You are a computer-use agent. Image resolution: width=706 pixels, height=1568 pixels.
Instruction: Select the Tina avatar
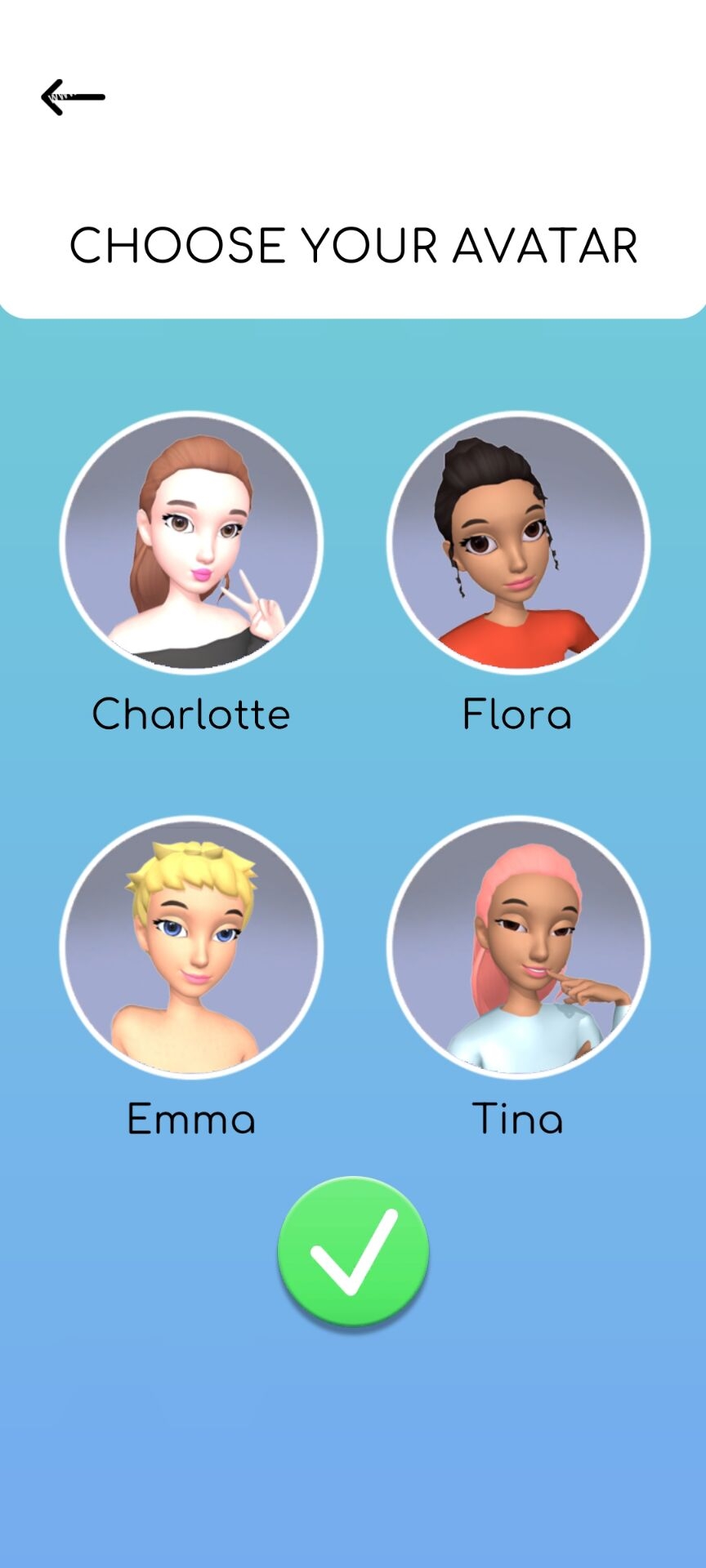pyautogui.click(x=518, y=947)
